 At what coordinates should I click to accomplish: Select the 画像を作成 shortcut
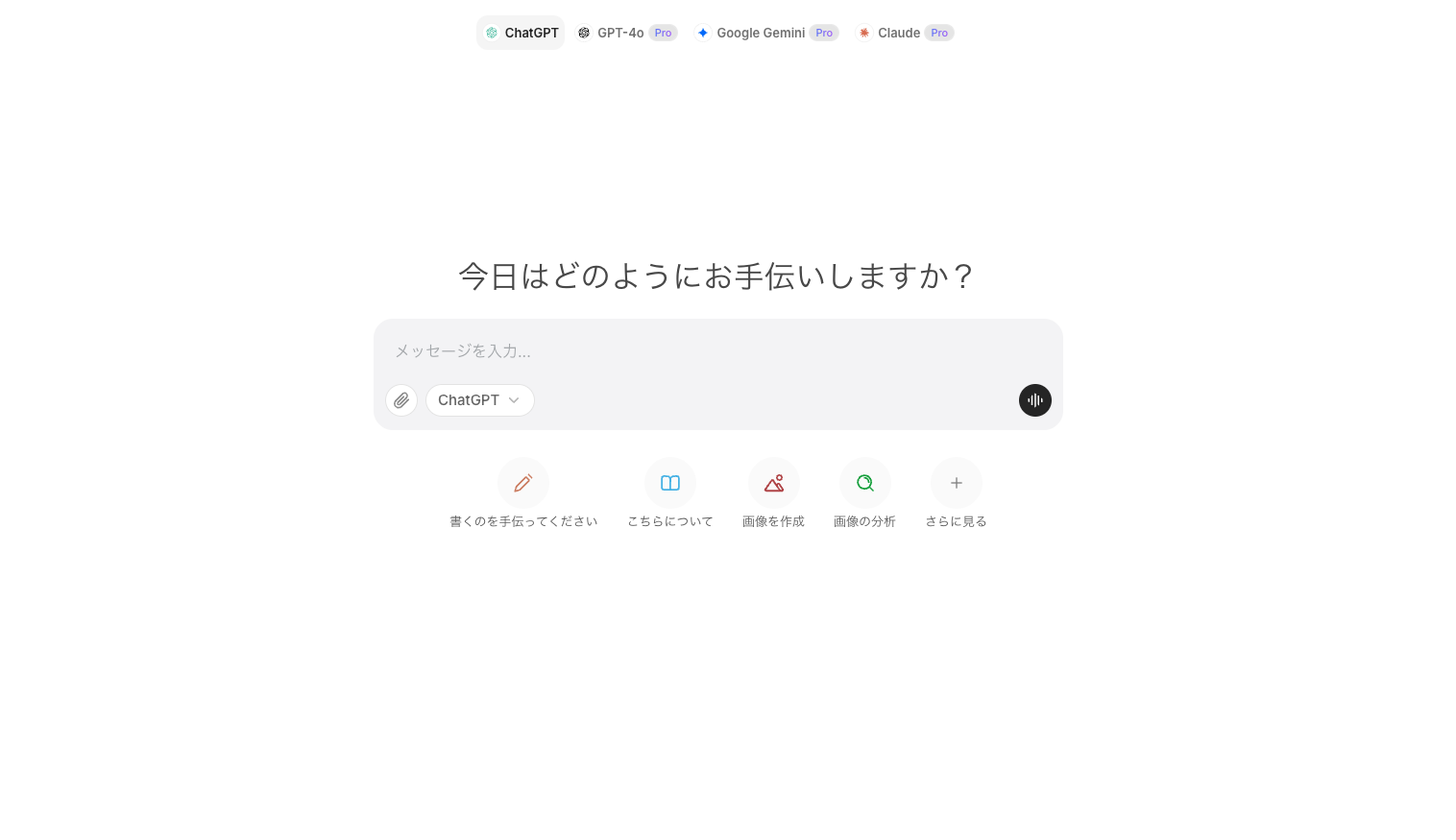(773, 483)
